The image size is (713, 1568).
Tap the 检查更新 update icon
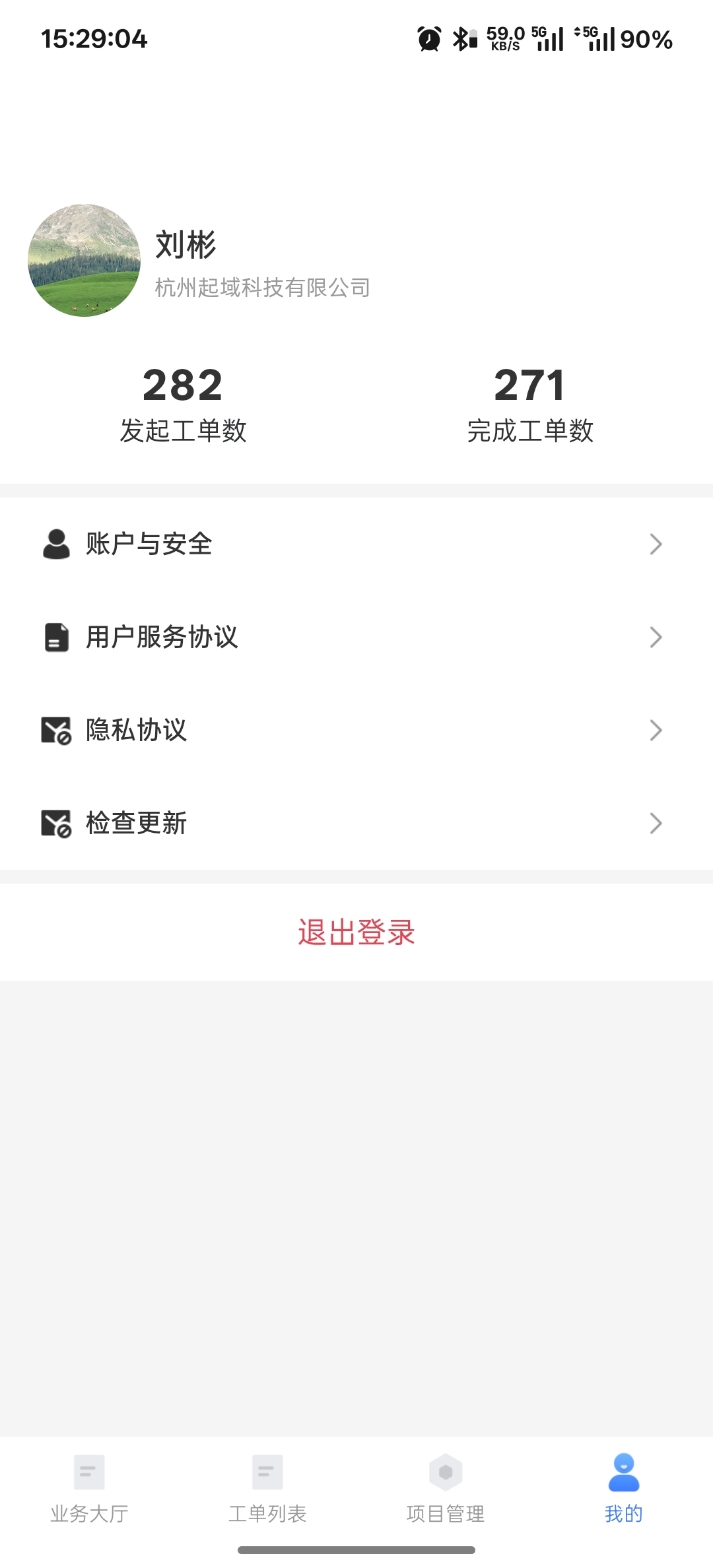[x=56, y=823]
